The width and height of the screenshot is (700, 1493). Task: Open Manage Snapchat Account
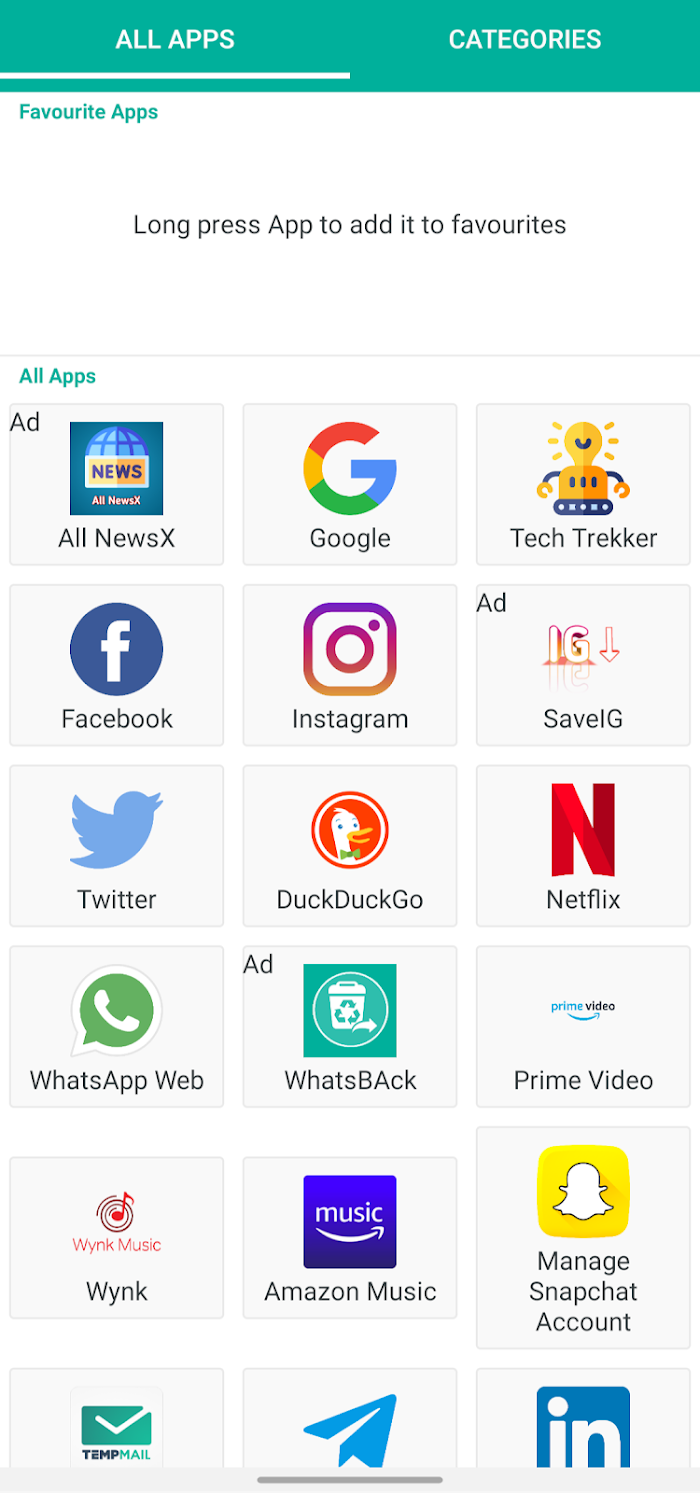coord(584,1238)
